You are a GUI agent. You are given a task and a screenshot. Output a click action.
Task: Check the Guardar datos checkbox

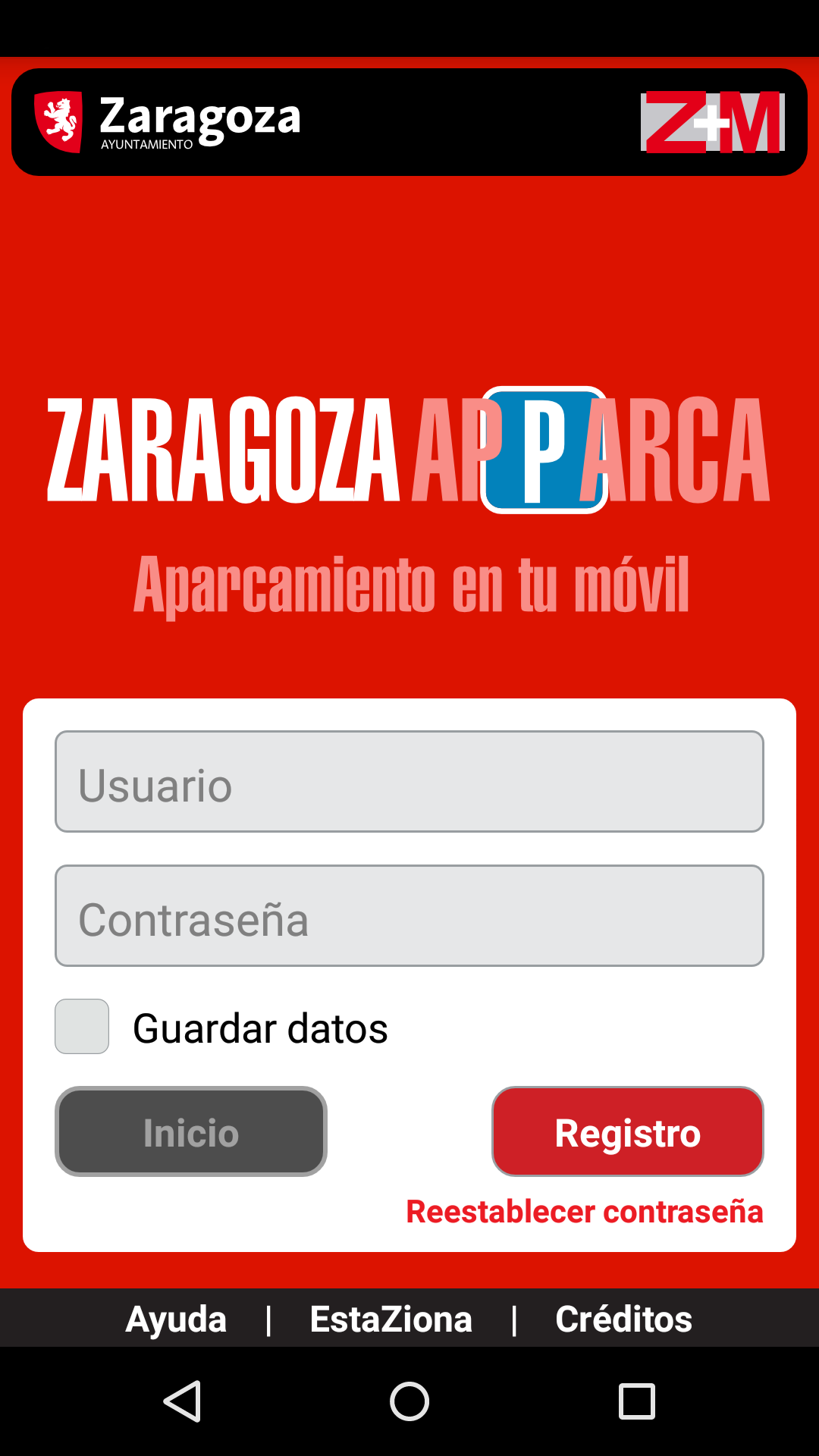pos(82,1026)
